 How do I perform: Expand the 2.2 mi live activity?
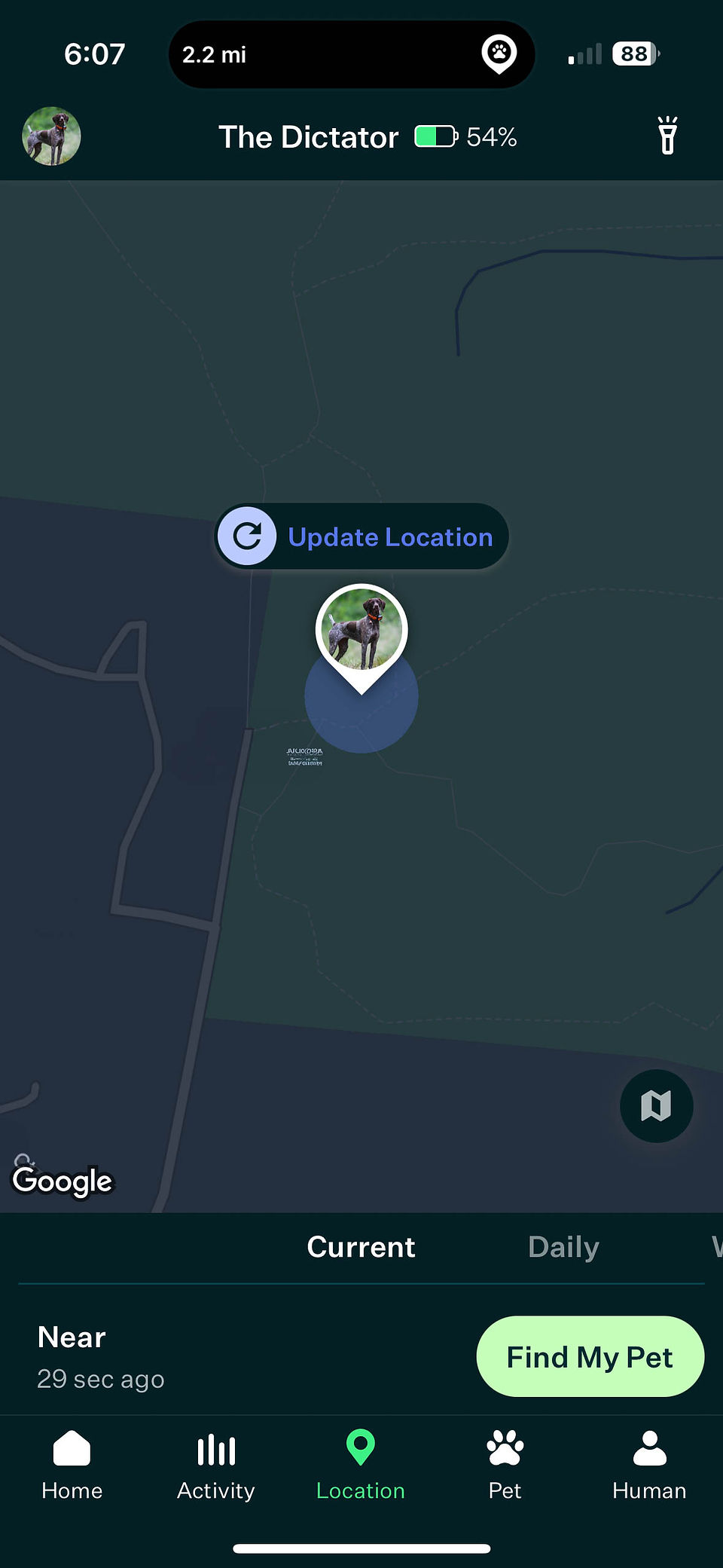click(352, 54)
